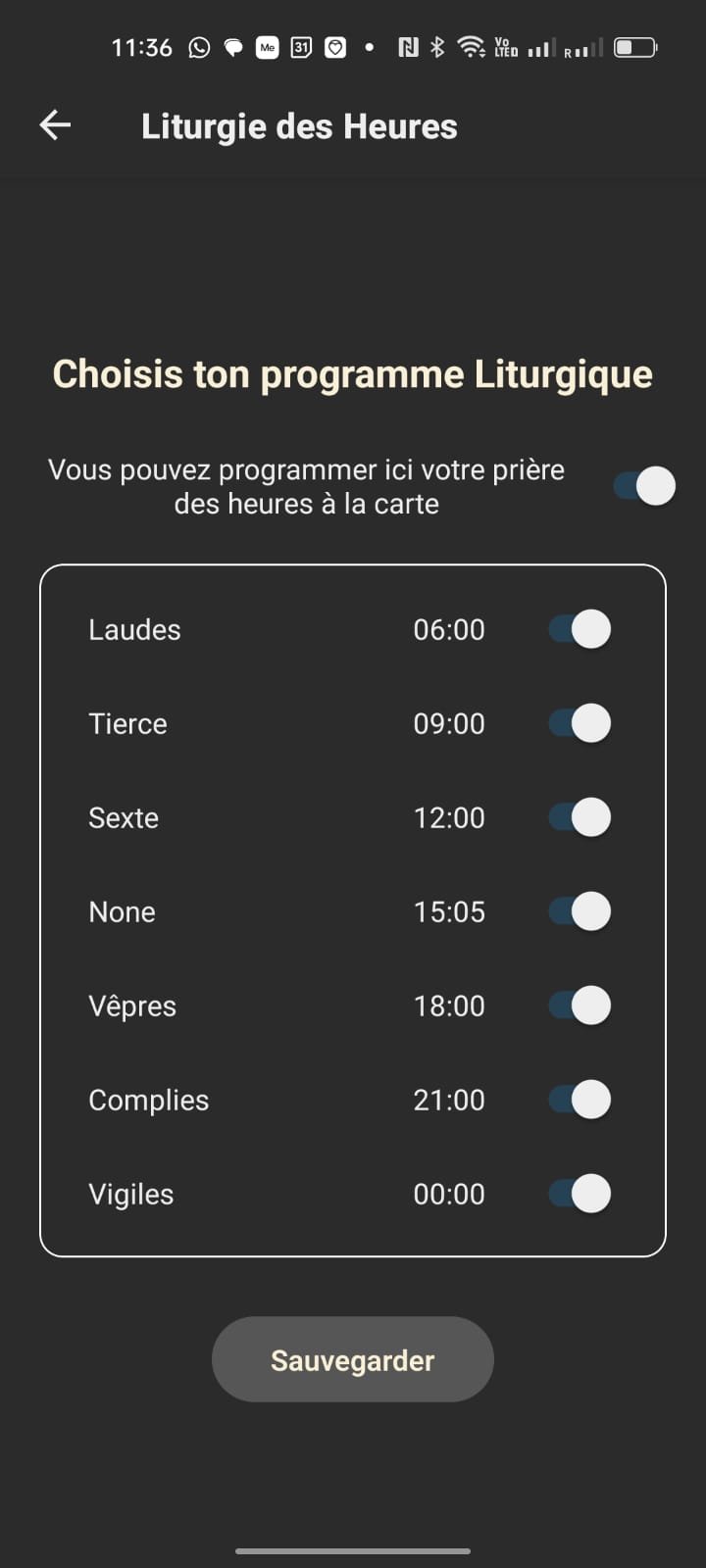Tap the Sauvegarder button
This screenshot has height=1568, width=706.
click(x=353, y=1360)
